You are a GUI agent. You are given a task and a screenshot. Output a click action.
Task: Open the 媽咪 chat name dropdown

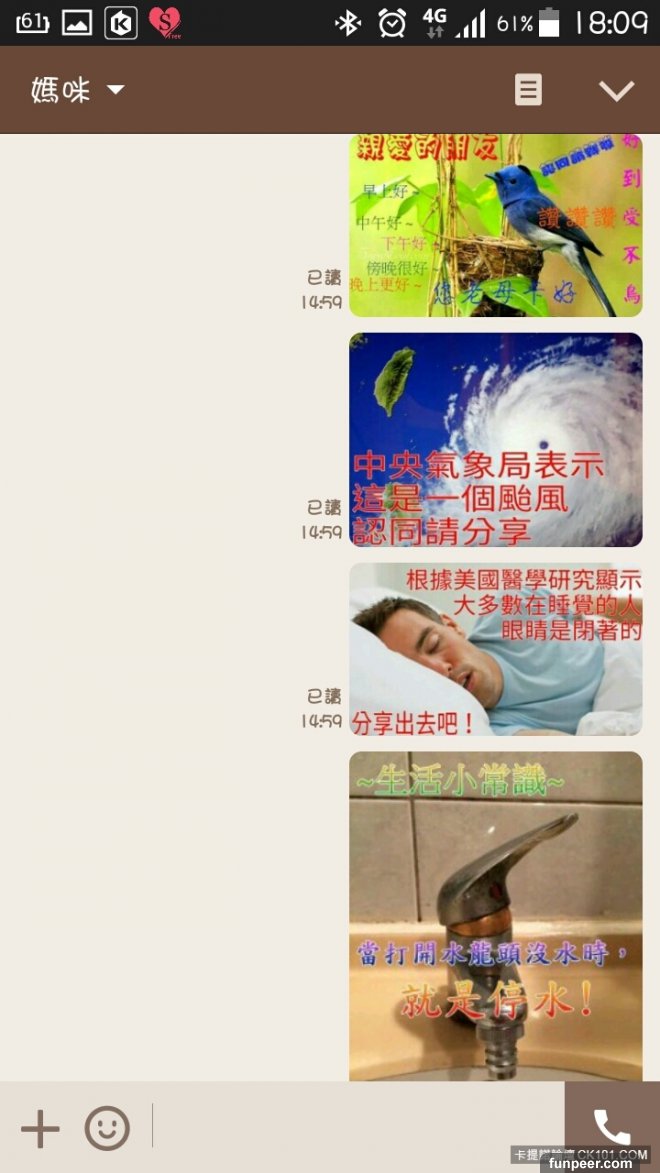(78, 90)
